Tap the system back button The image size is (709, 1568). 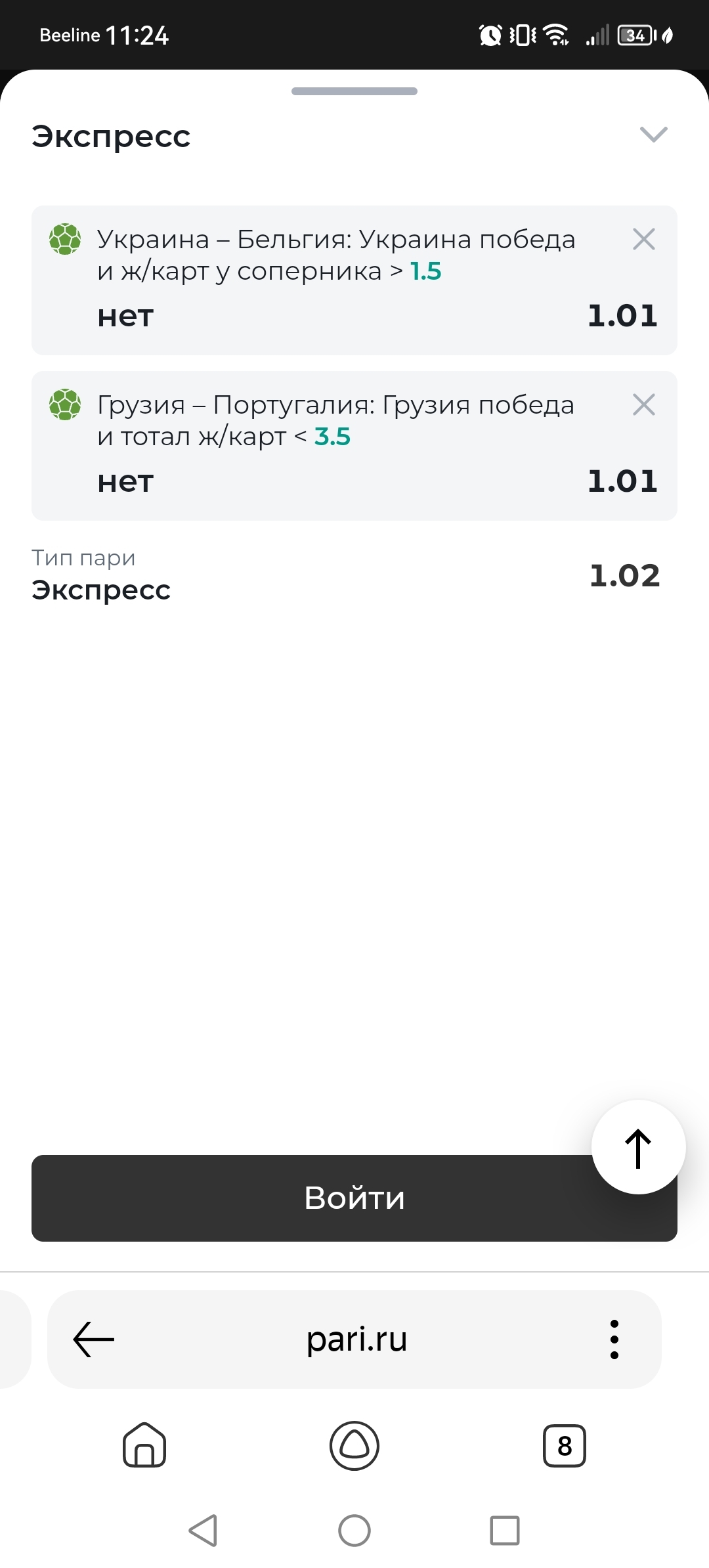204,1531
